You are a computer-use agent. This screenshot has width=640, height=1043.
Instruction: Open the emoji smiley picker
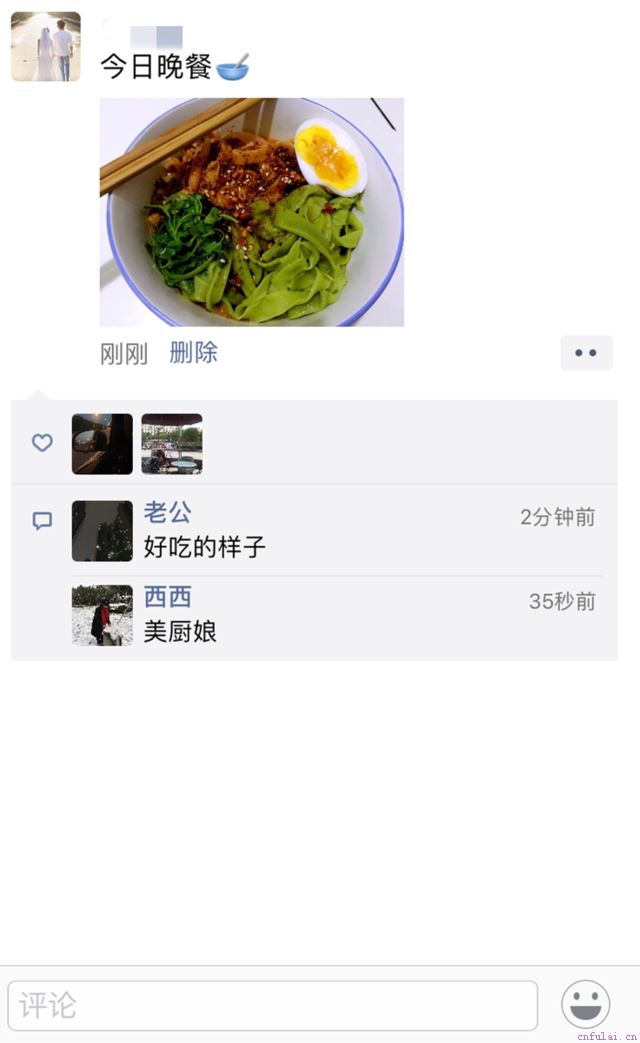point(586,1004)
